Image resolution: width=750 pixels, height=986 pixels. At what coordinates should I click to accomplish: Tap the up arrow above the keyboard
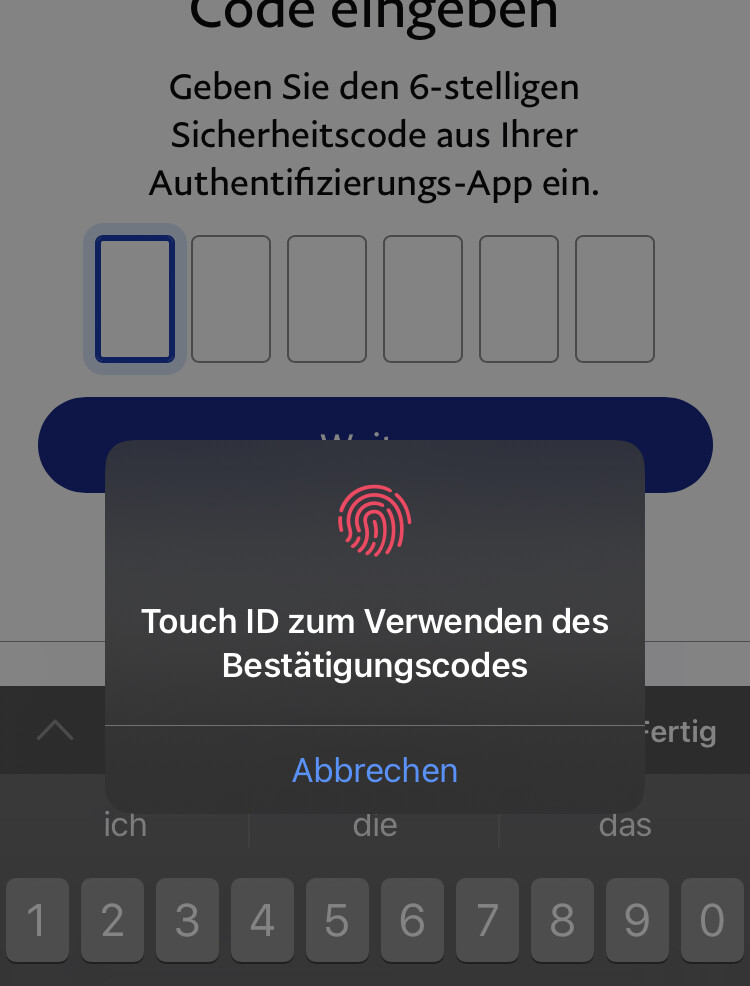[x=55, y=731]
